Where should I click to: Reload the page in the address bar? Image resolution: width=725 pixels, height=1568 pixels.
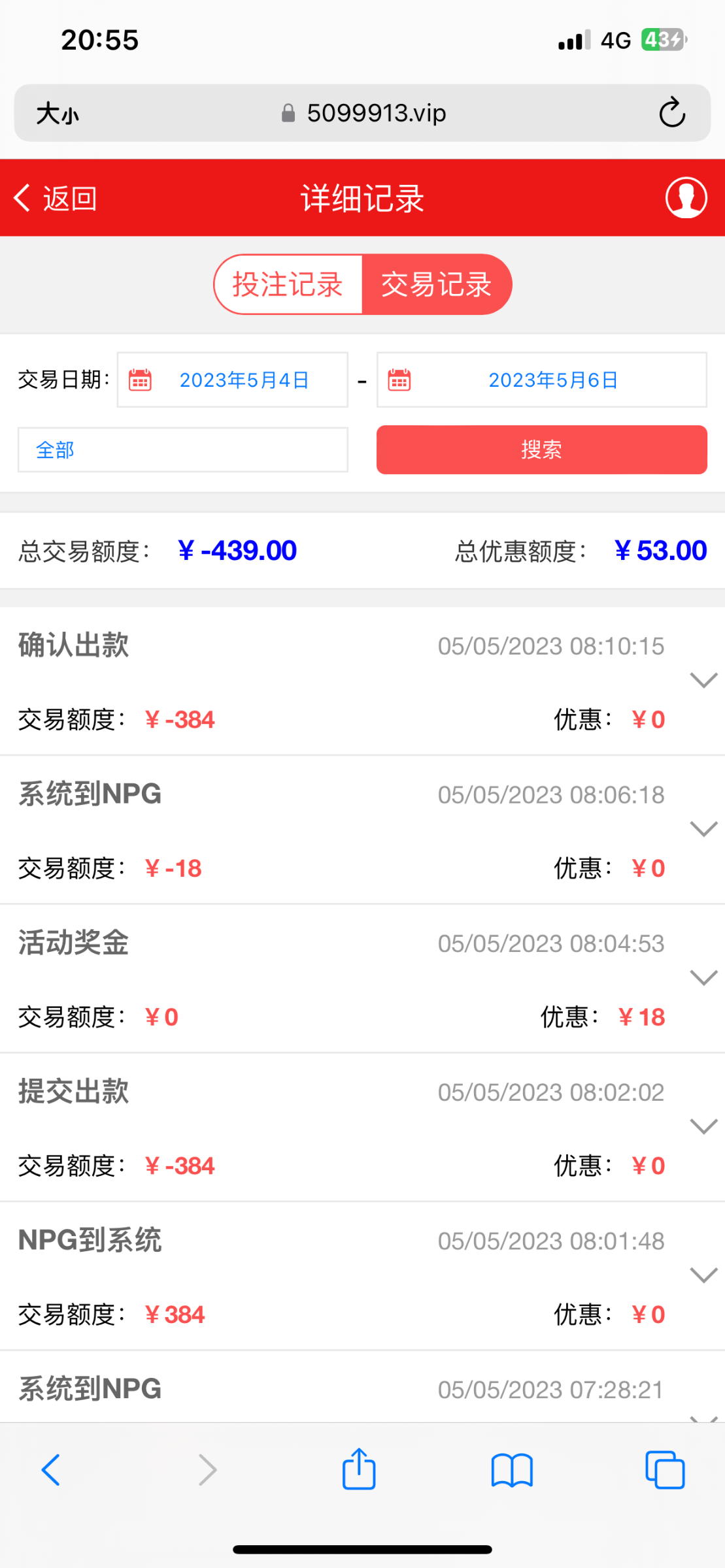[671, 113]
